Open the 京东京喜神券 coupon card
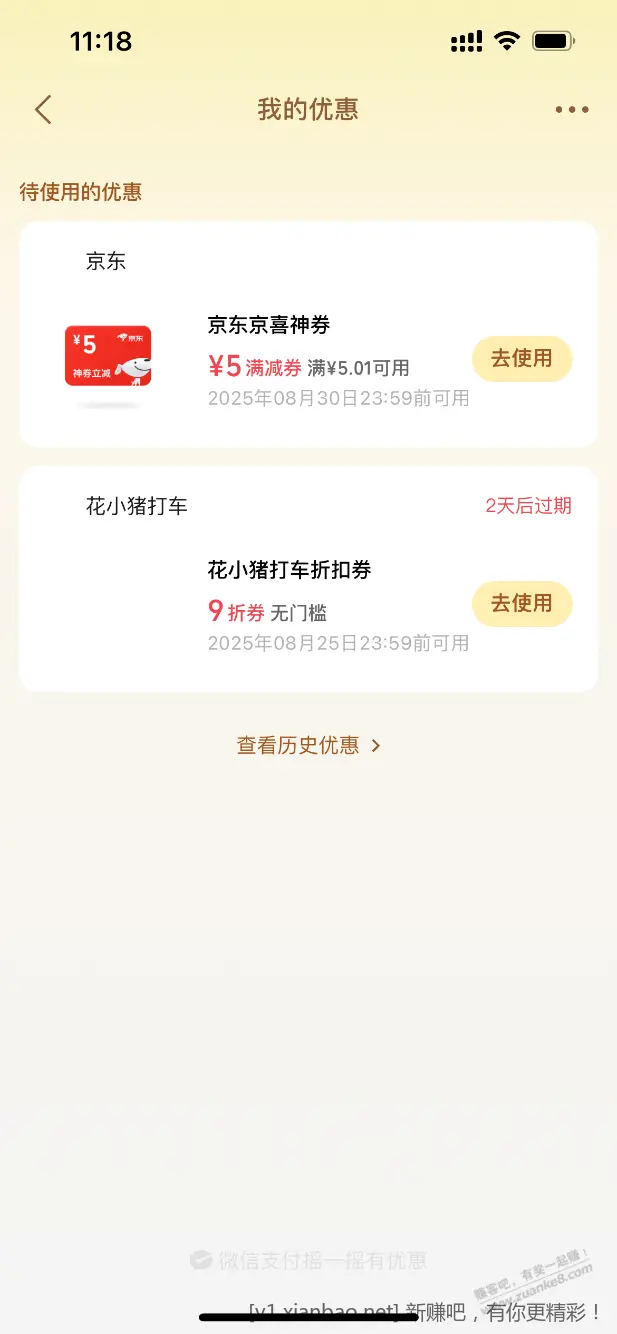 pyautogui.click(x=308, y=334)
